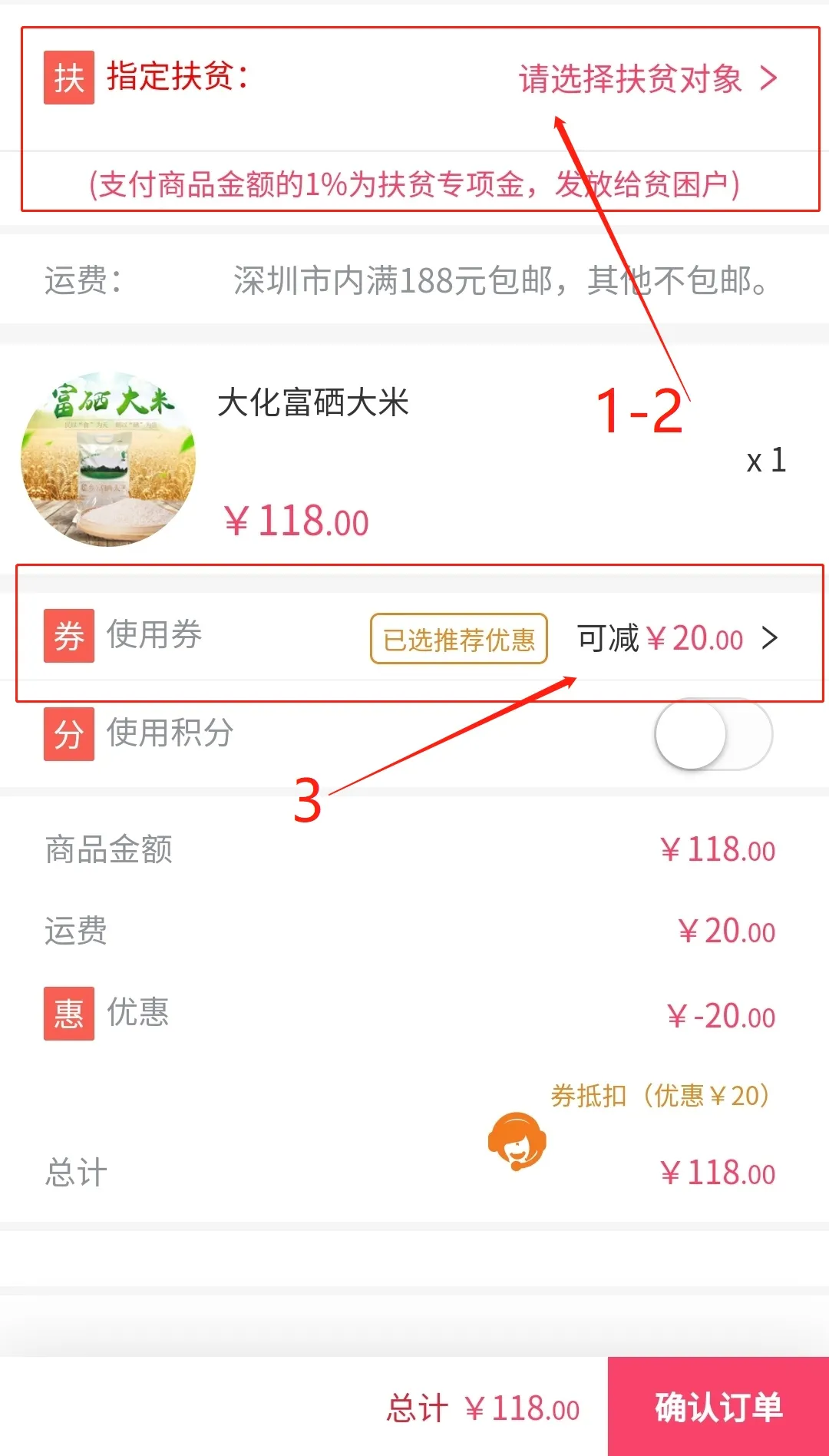This screenshot has height=1456, width=829.
Task: Click the 券抵扣（优惠¥20）text
Action: [x=661, y=1096]
